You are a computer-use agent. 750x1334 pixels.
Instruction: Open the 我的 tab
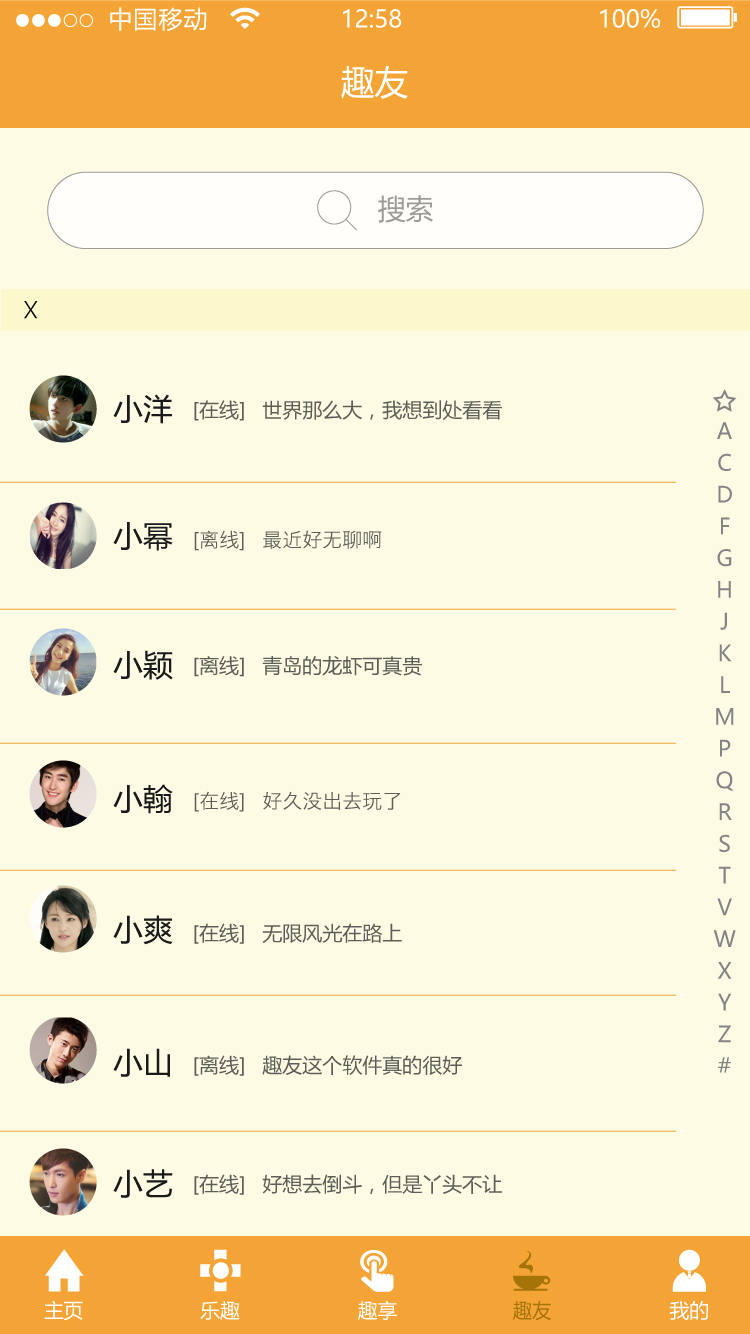pos(689,1285)
